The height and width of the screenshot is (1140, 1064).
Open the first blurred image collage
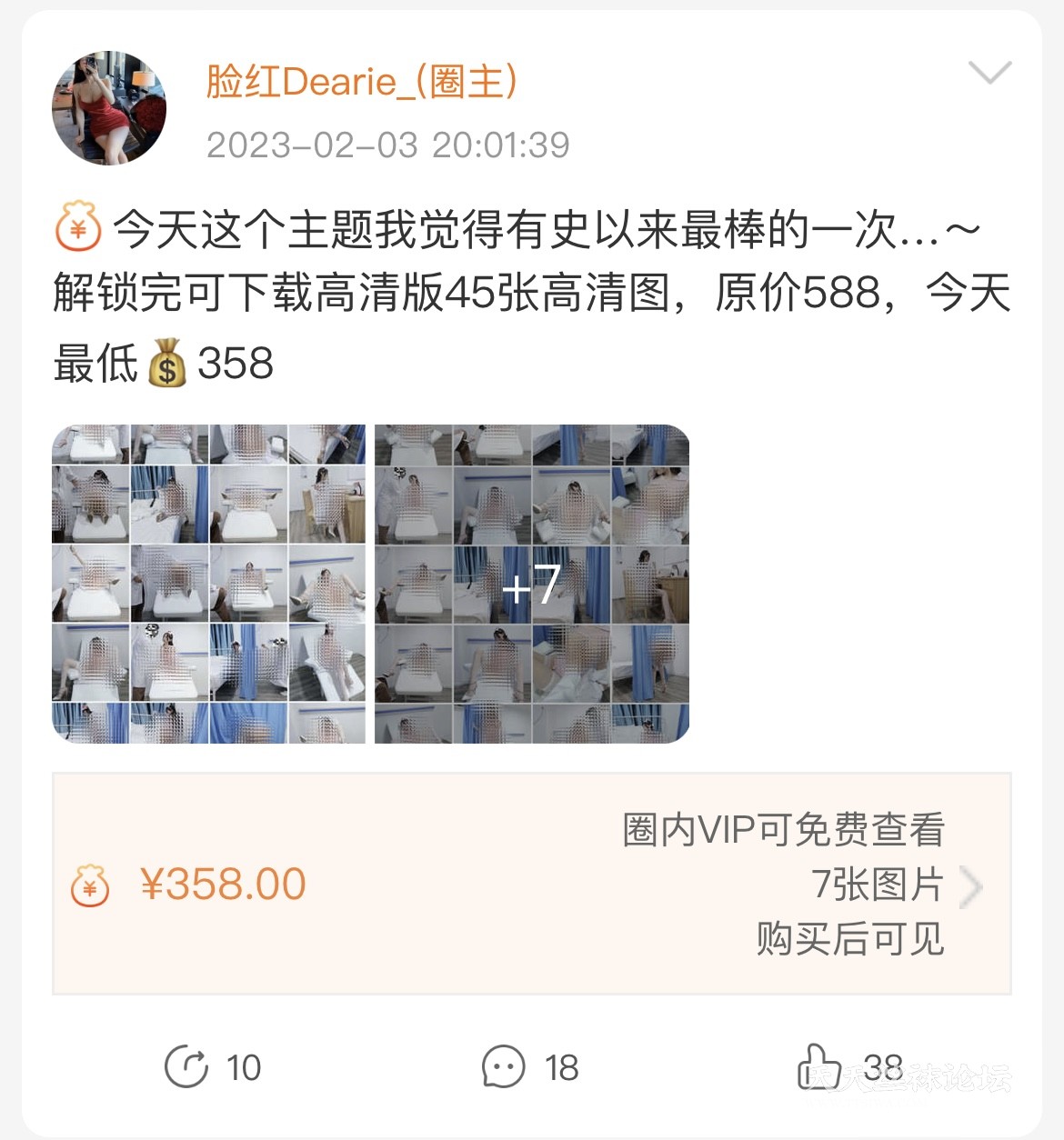pos(208,584)
